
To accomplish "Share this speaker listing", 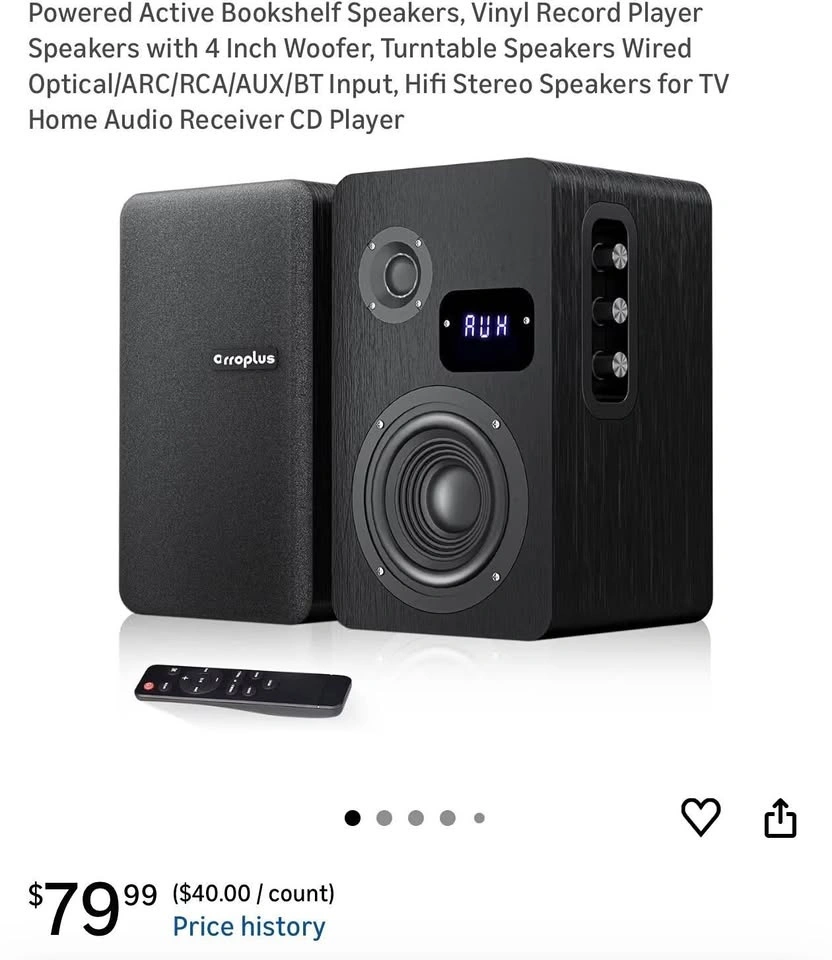I will [x=780, y=818].
